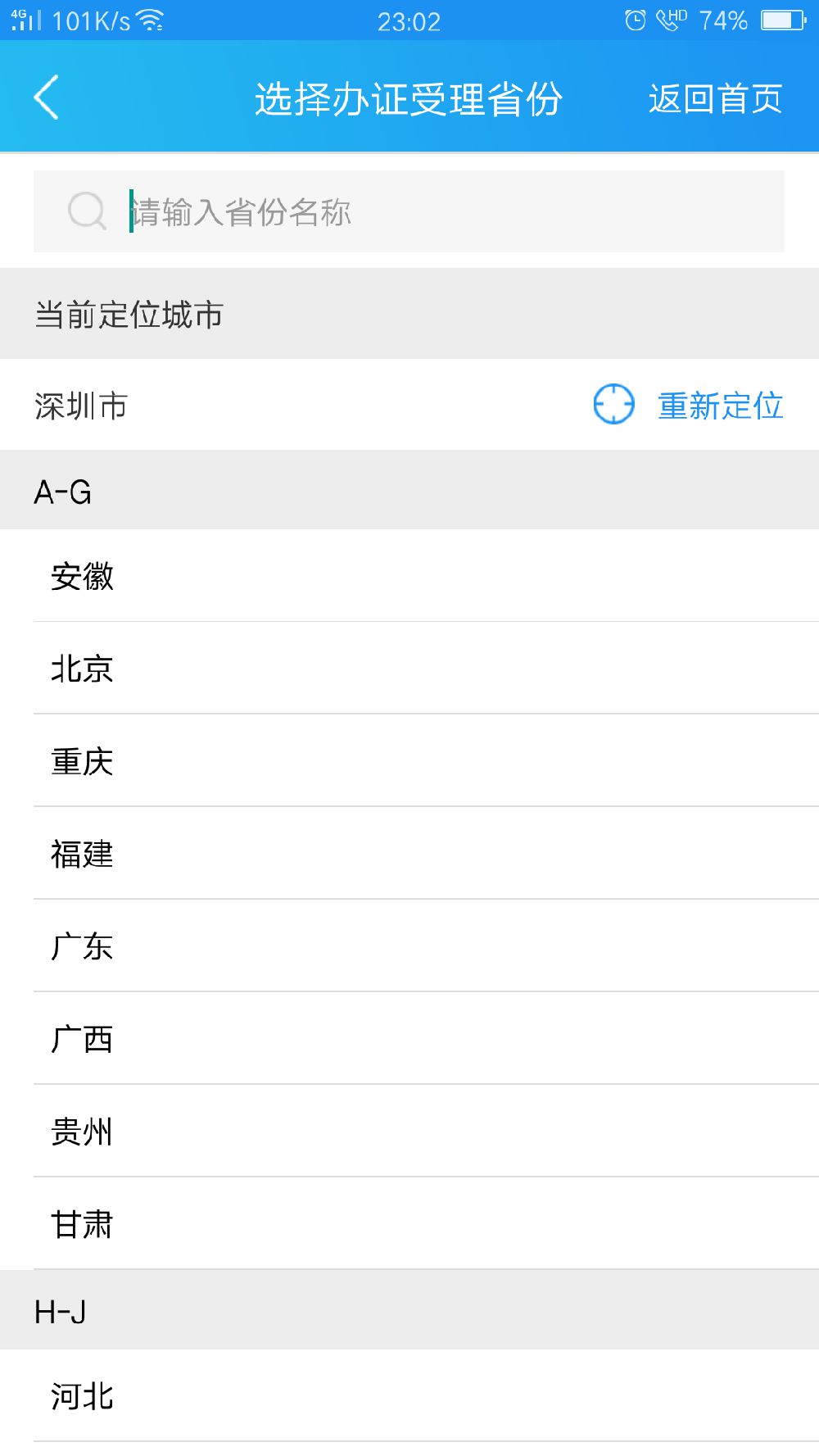Select 北京 from the list

coord(409,669)
